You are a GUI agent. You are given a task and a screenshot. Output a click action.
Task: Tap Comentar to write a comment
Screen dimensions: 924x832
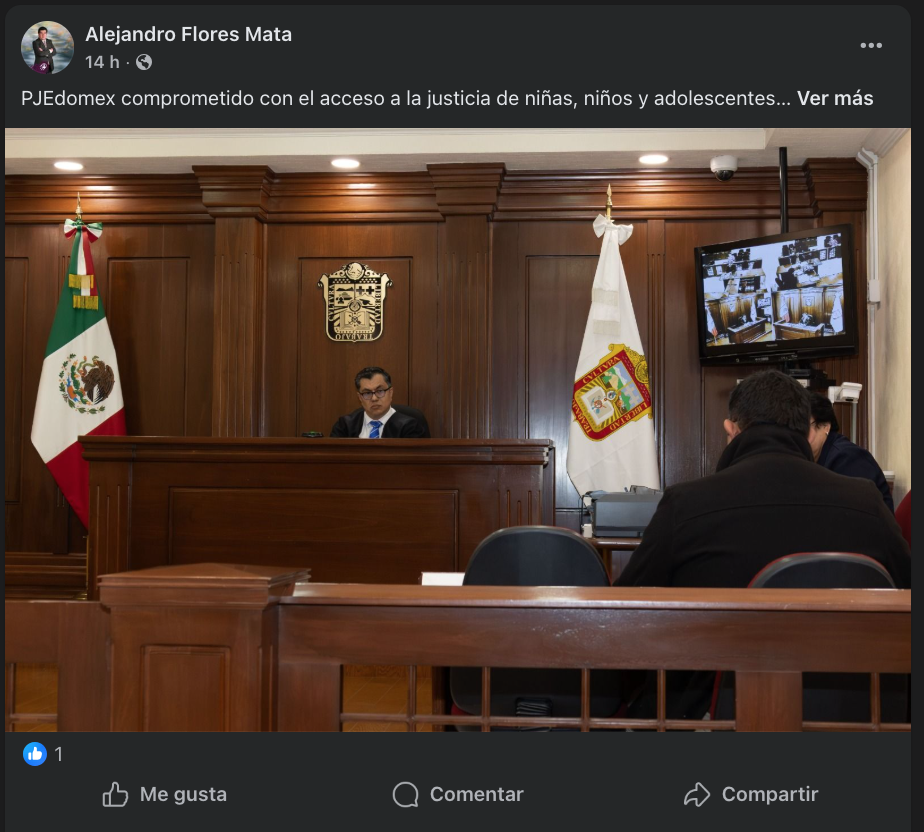[x=458, y=794]
